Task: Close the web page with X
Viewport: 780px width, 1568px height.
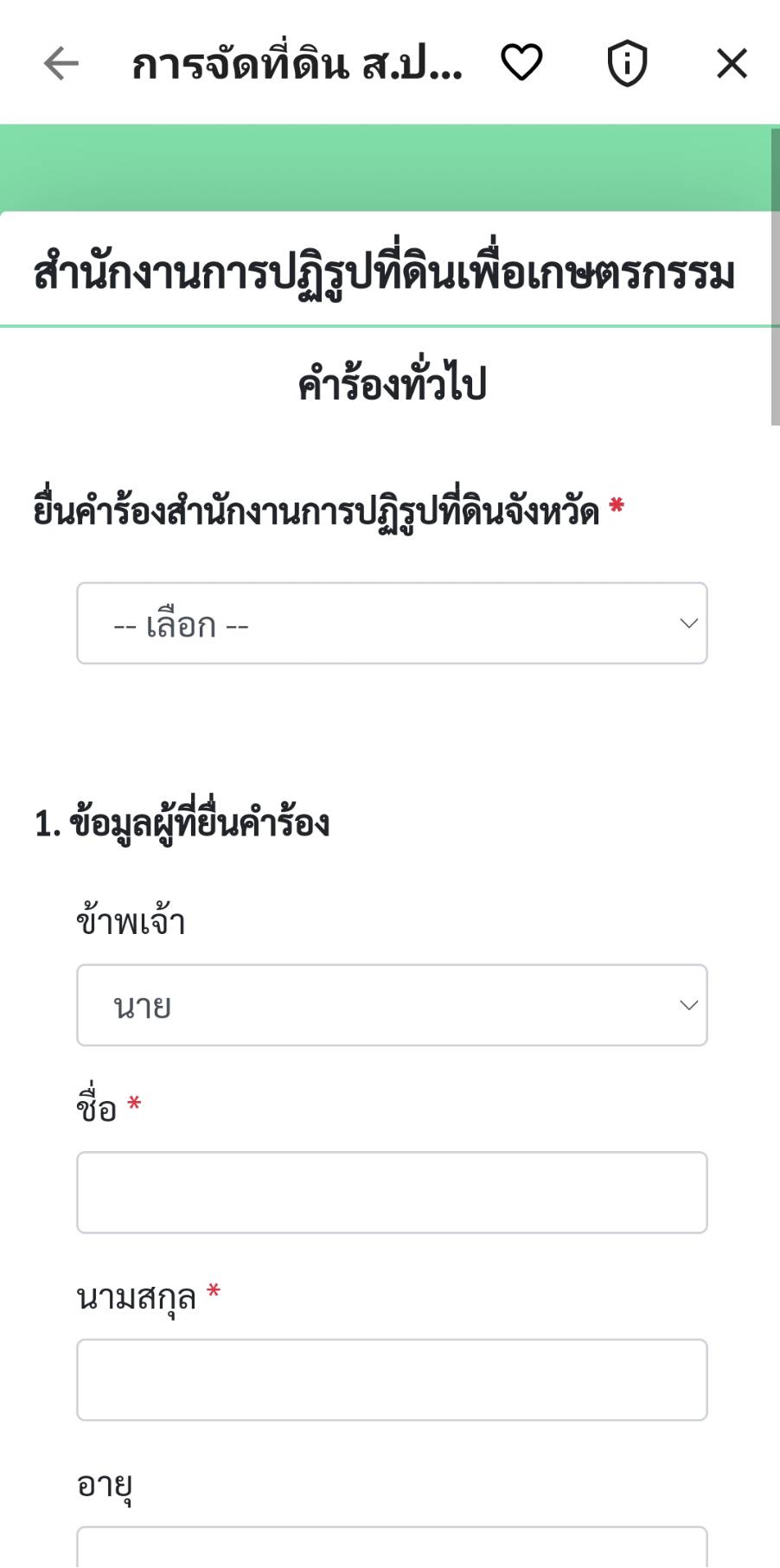Action: click(x=732, y=63)
